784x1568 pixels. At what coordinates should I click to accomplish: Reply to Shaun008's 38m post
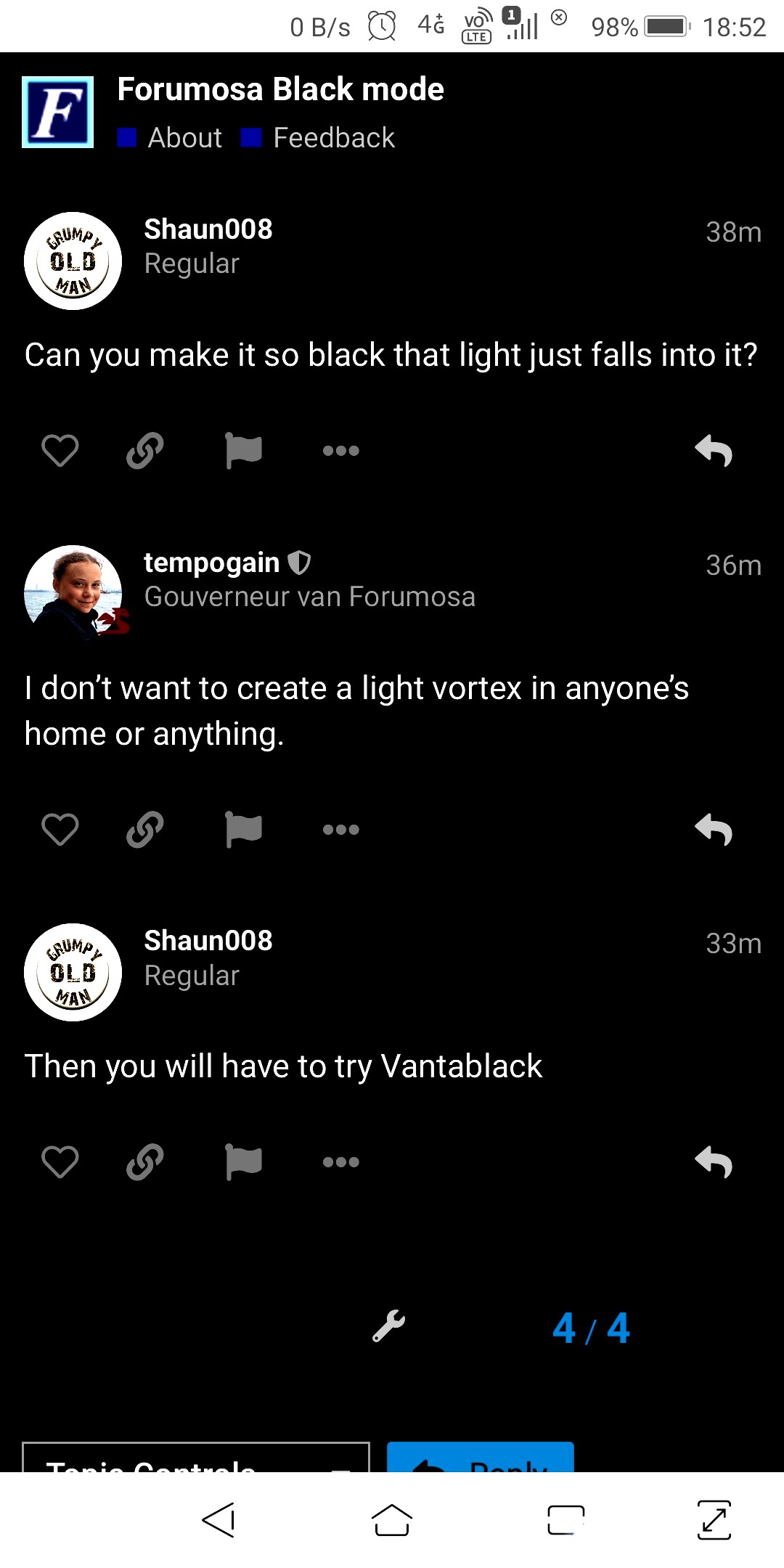[714, 451]
